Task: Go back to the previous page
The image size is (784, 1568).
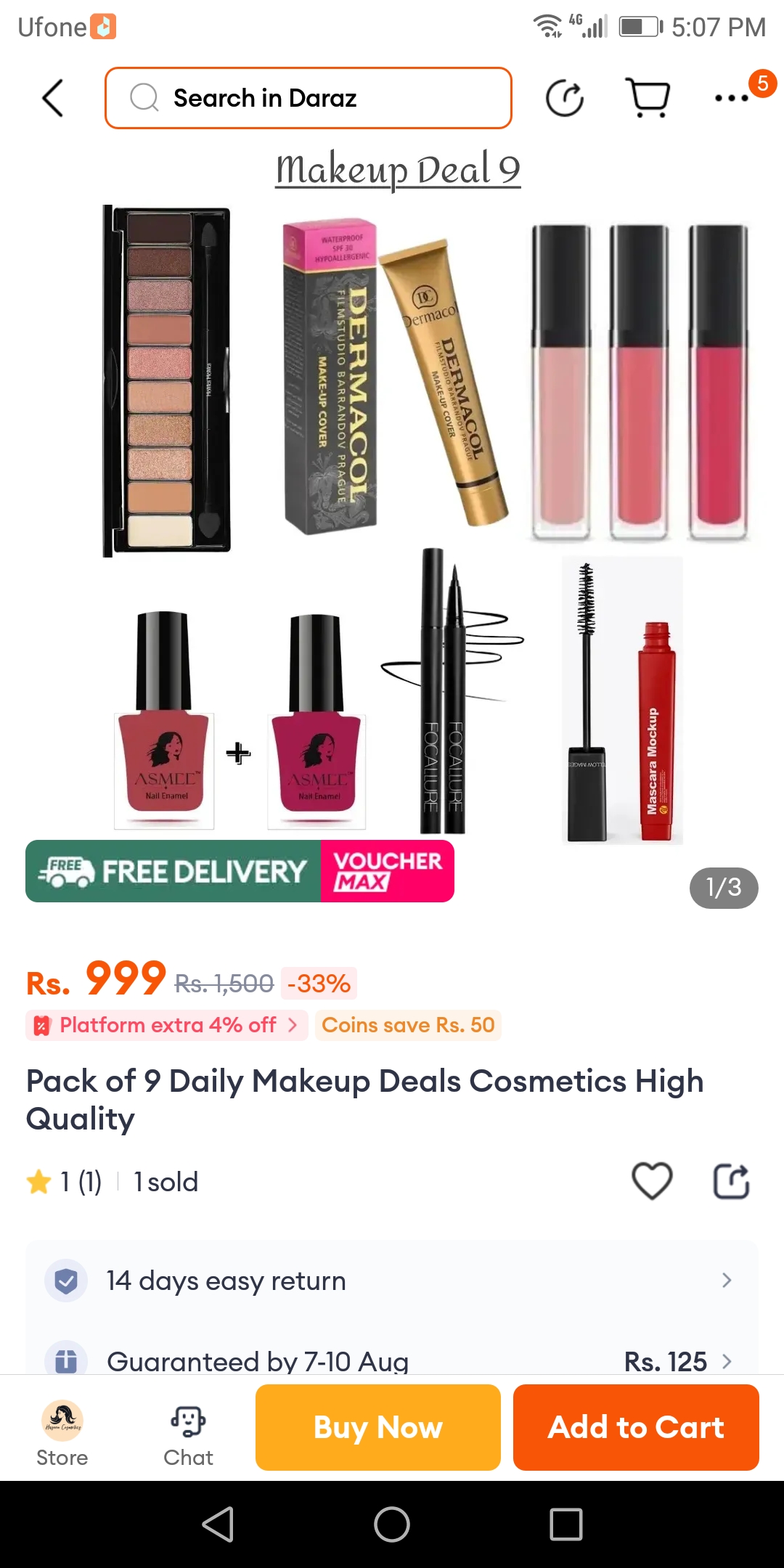Action: (x=53, y=98)
